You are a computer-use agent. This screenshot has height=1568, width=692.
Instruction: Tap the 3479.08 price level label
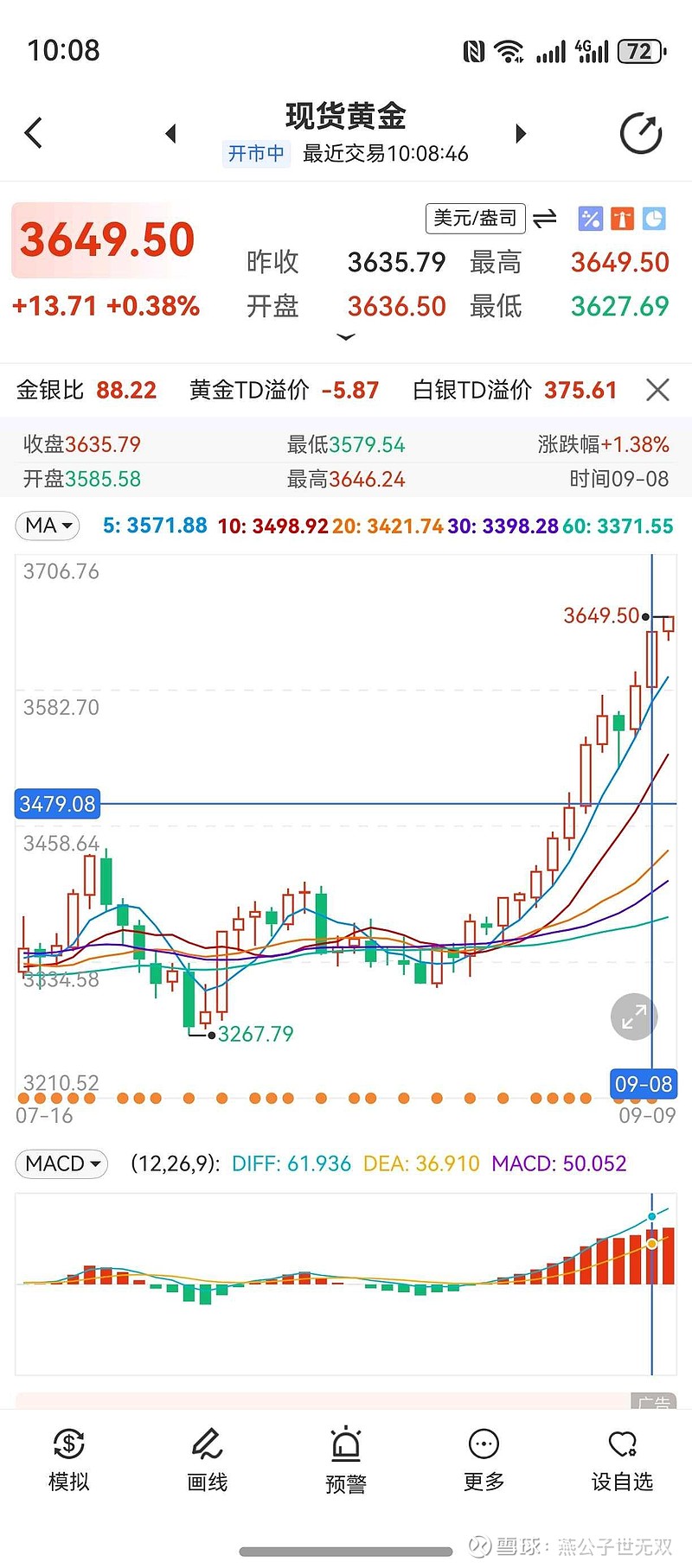(x=57, y=804)
